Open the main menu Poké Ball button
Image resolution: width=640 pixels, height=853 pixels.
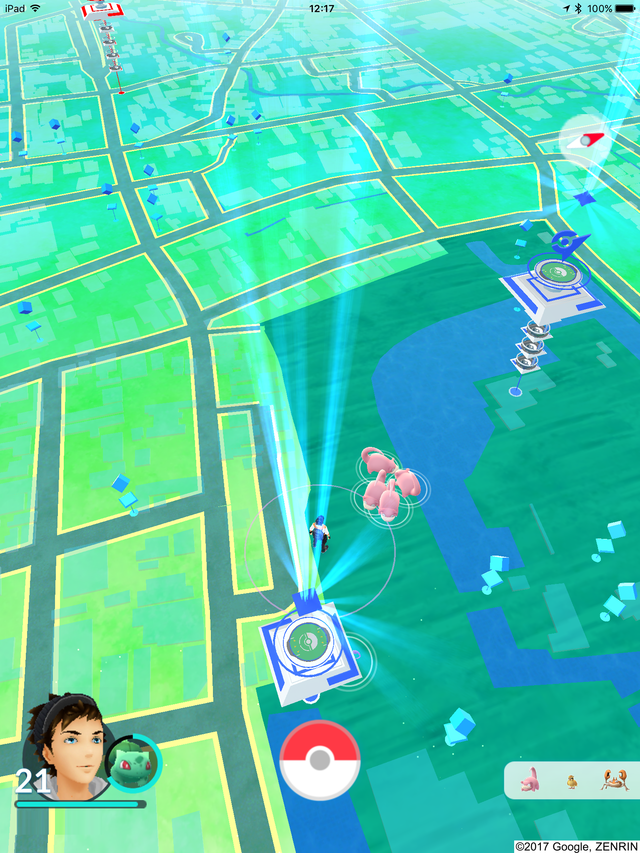coord(320,761)
